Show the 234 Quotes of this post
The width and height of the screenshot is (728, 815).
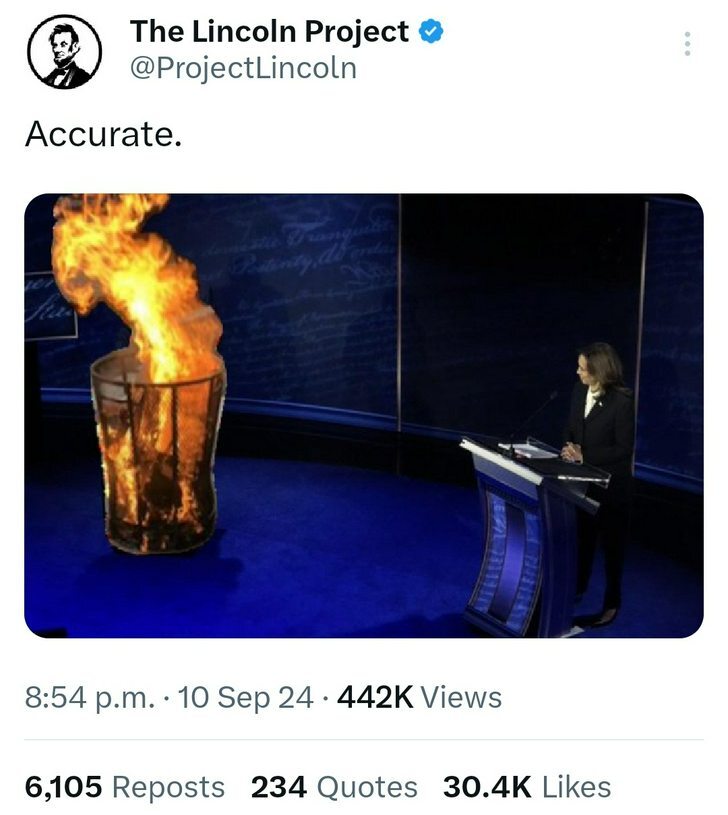coord(334,787)
